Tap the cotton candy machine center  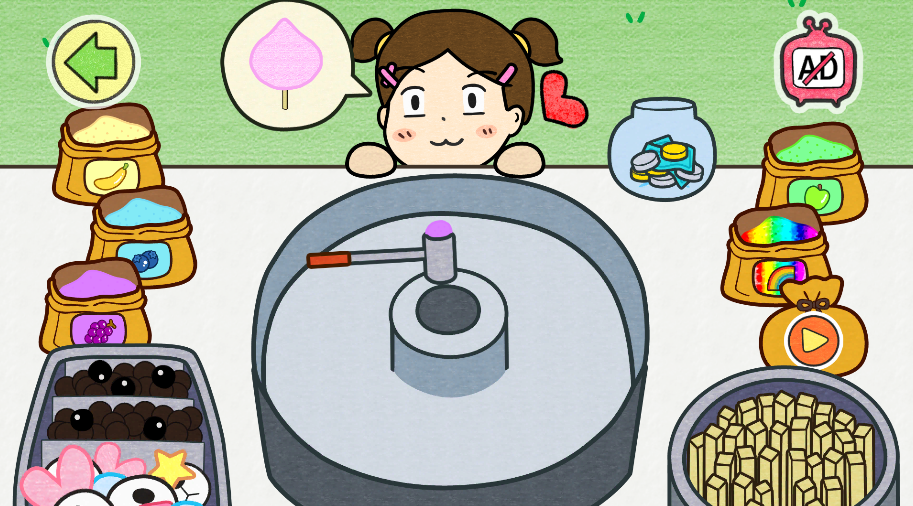tap(447, 310)
